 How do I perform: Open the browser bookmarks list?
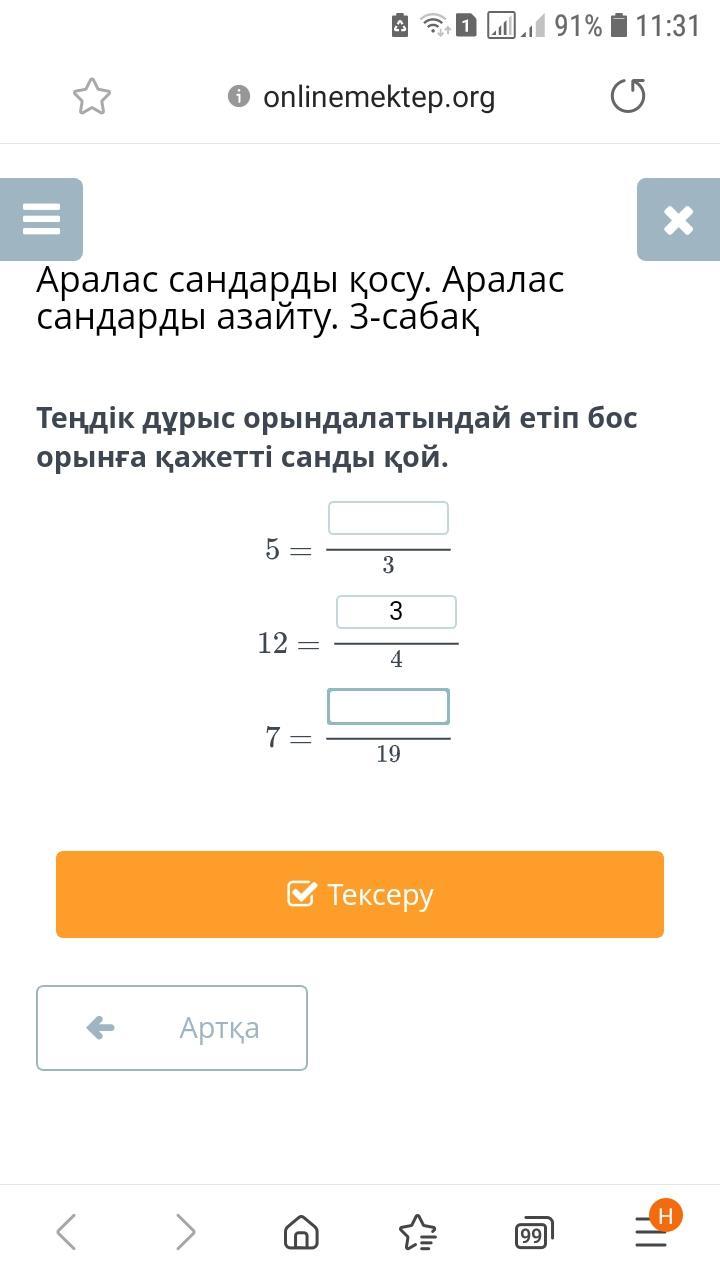point(417,1232)
